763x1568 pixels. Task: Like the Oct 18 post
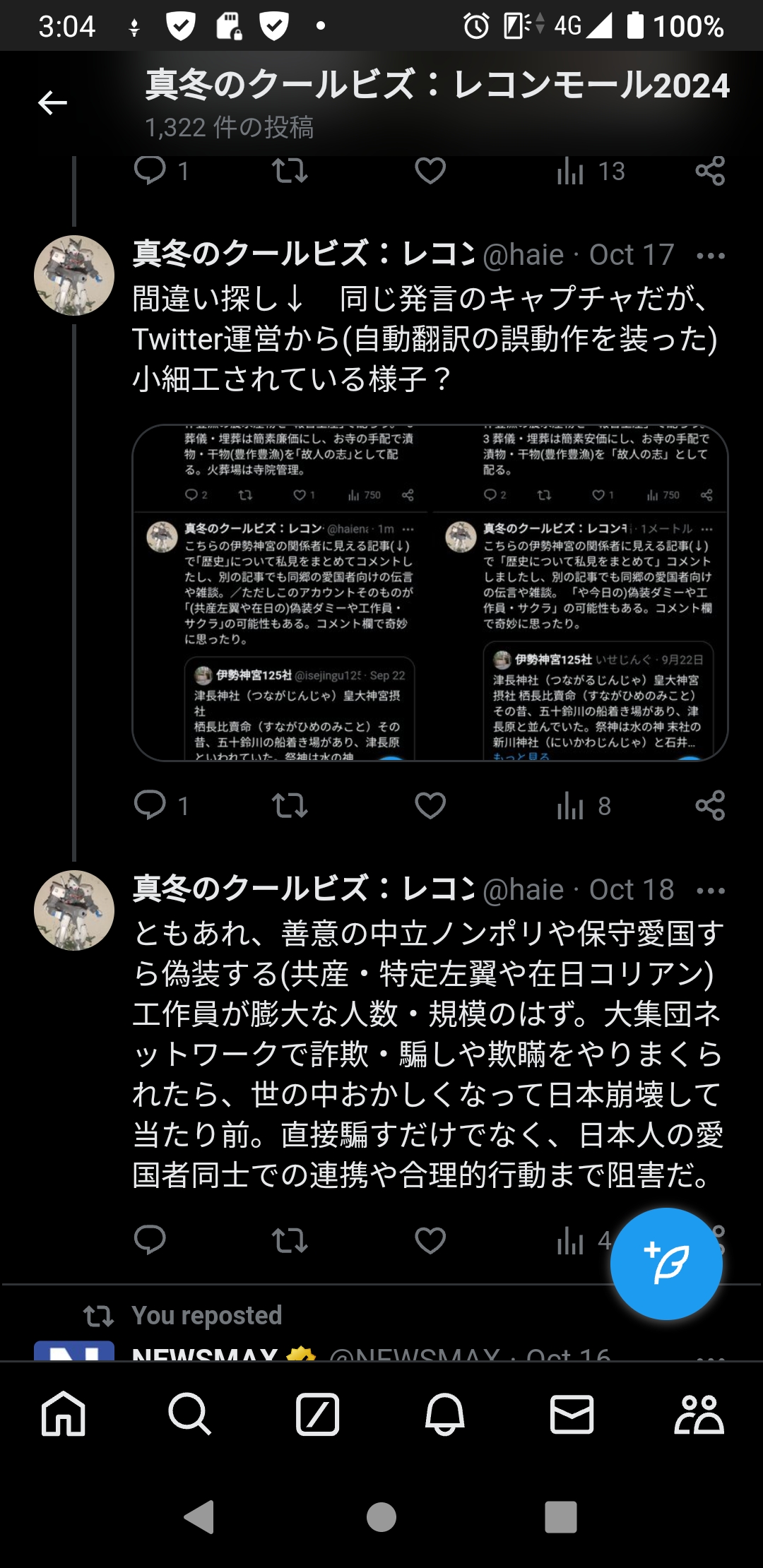point(430,1240)
